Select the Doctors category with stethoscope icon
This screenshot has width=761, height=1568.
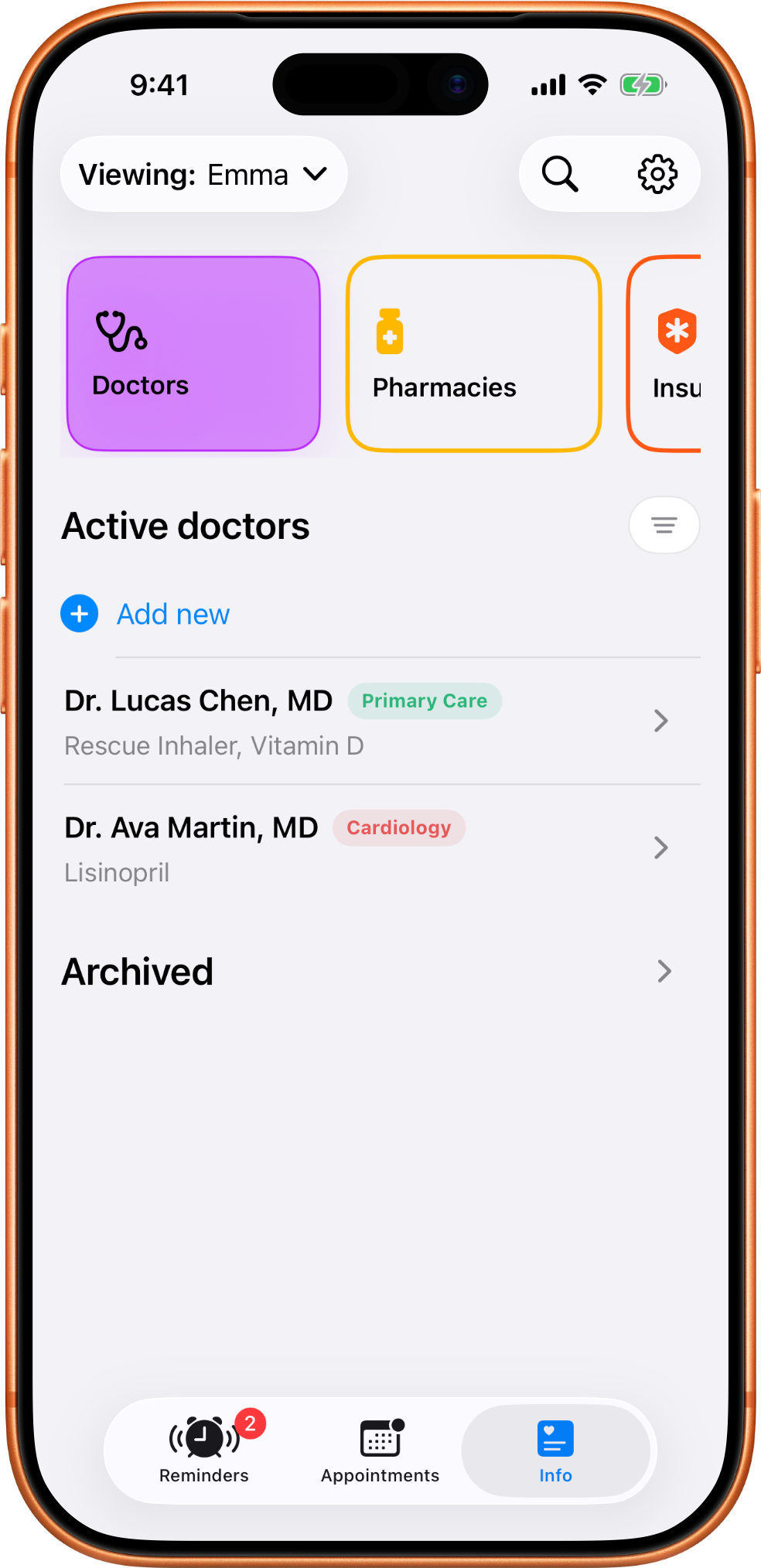click(x=121, y=331)
